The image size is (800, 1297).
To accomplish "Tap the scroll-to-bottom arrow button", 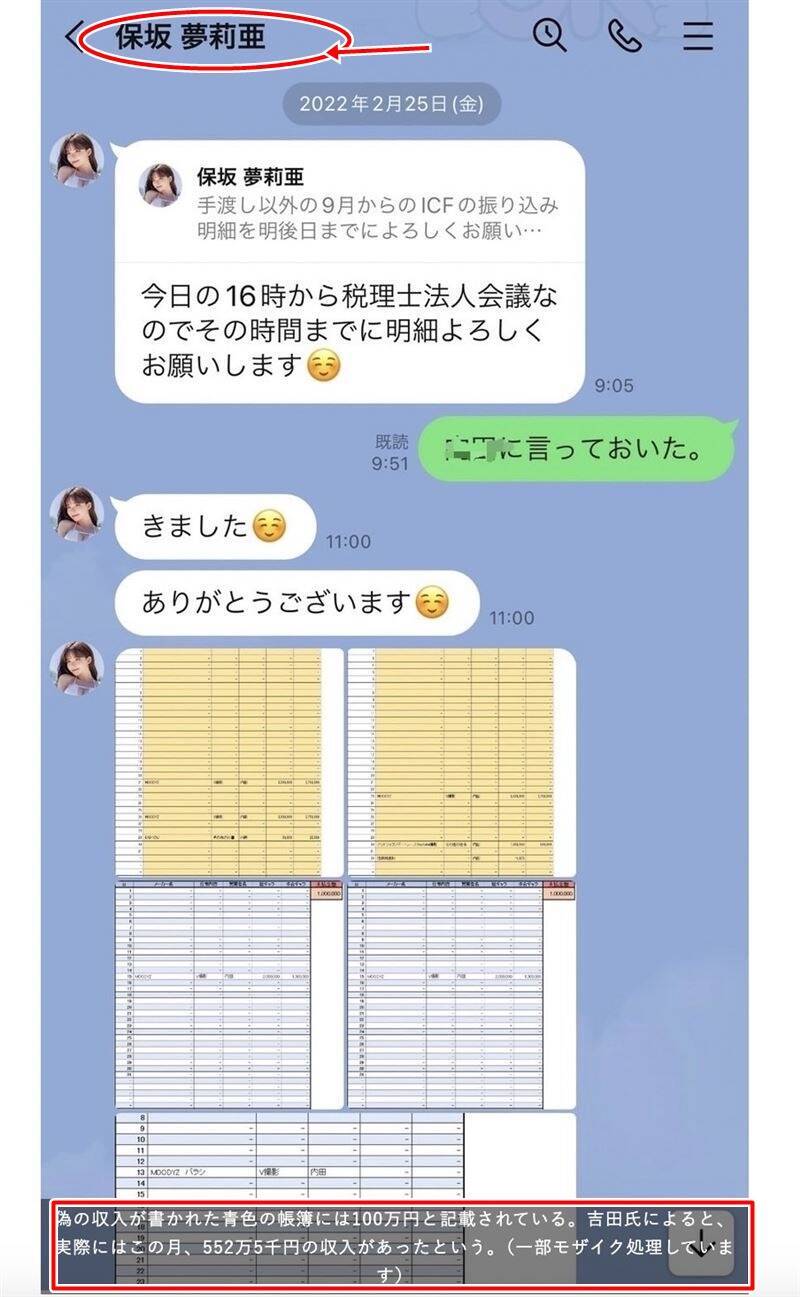I will click(702, 1242).
